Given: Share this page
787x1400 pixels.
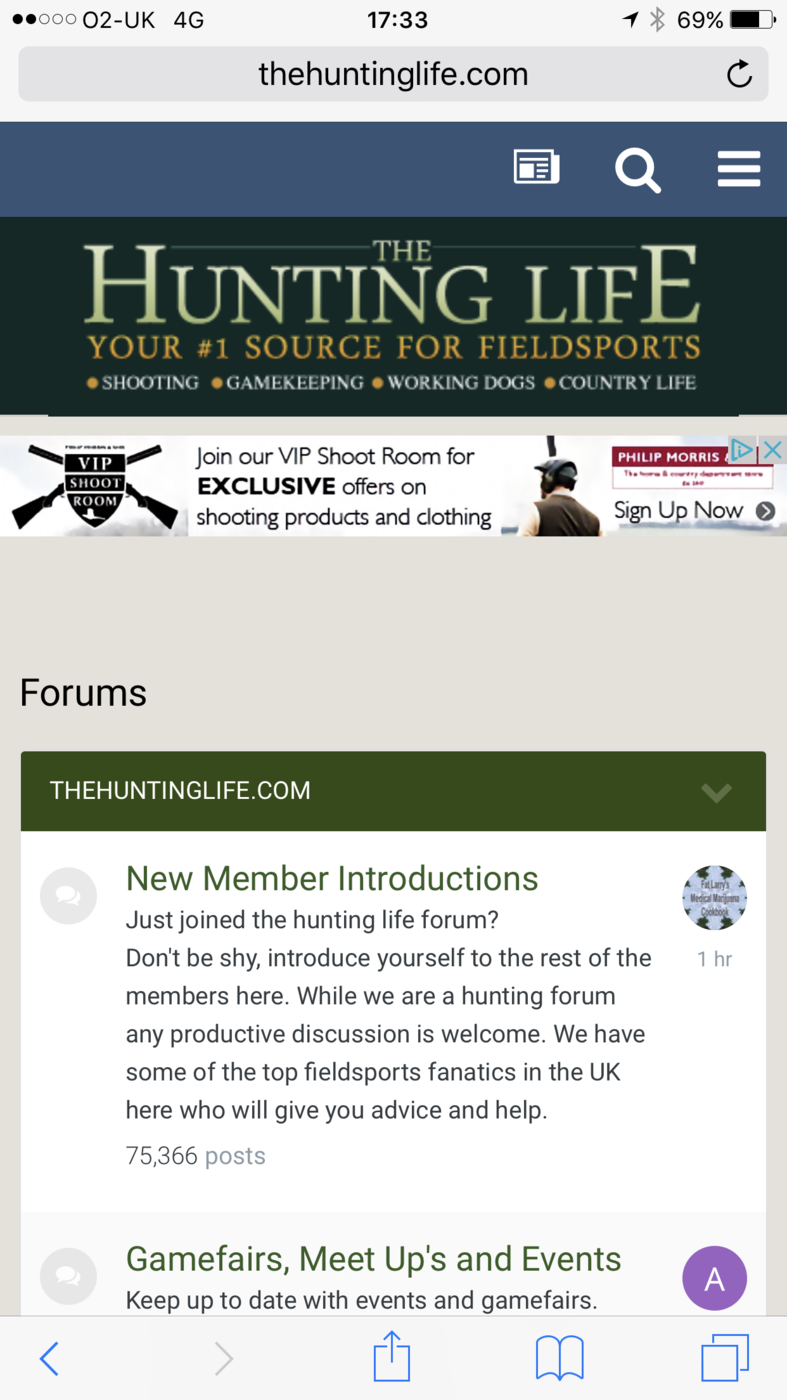Looking at the screenshot, I should coord(392,1357).
